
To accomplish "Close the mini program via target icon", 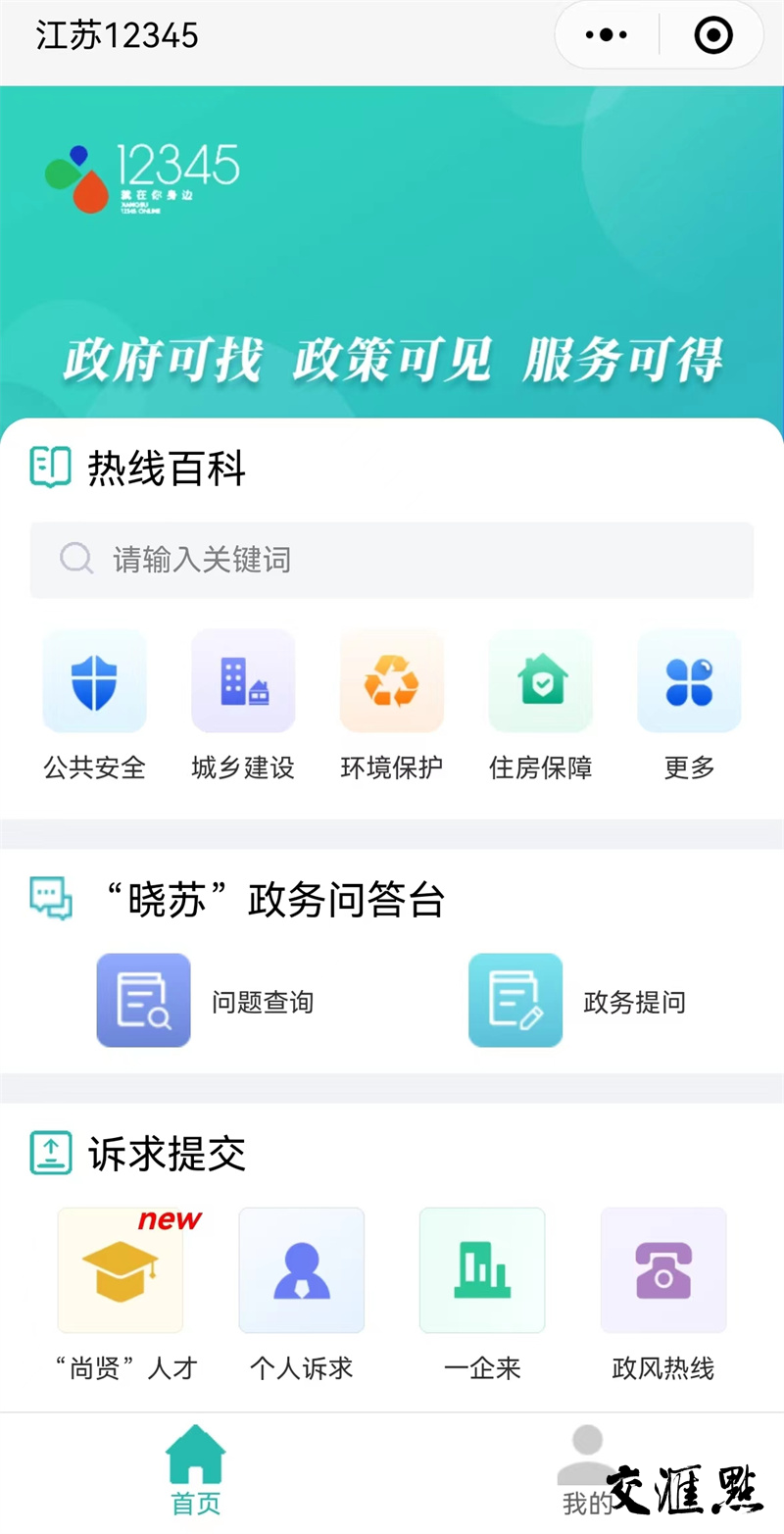I will pos(712,36).
